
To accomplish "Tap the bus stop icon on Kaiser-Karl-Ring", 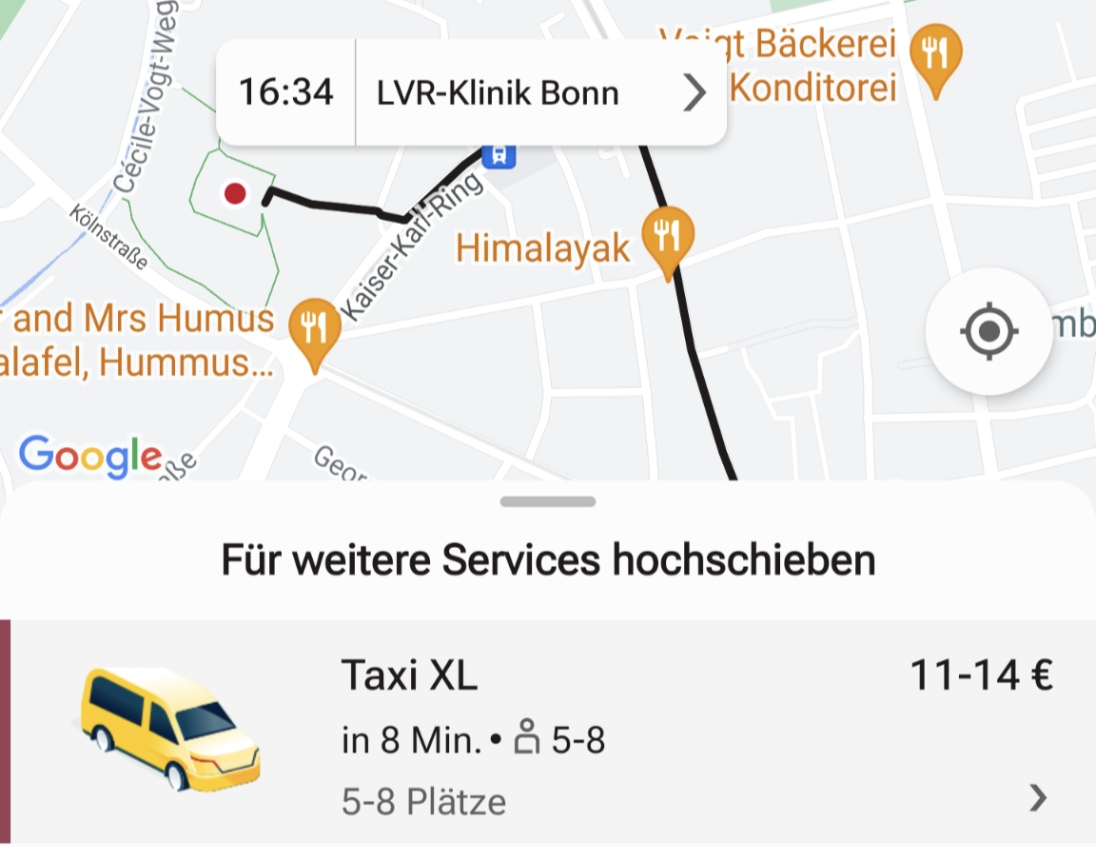I will point(497,155).
